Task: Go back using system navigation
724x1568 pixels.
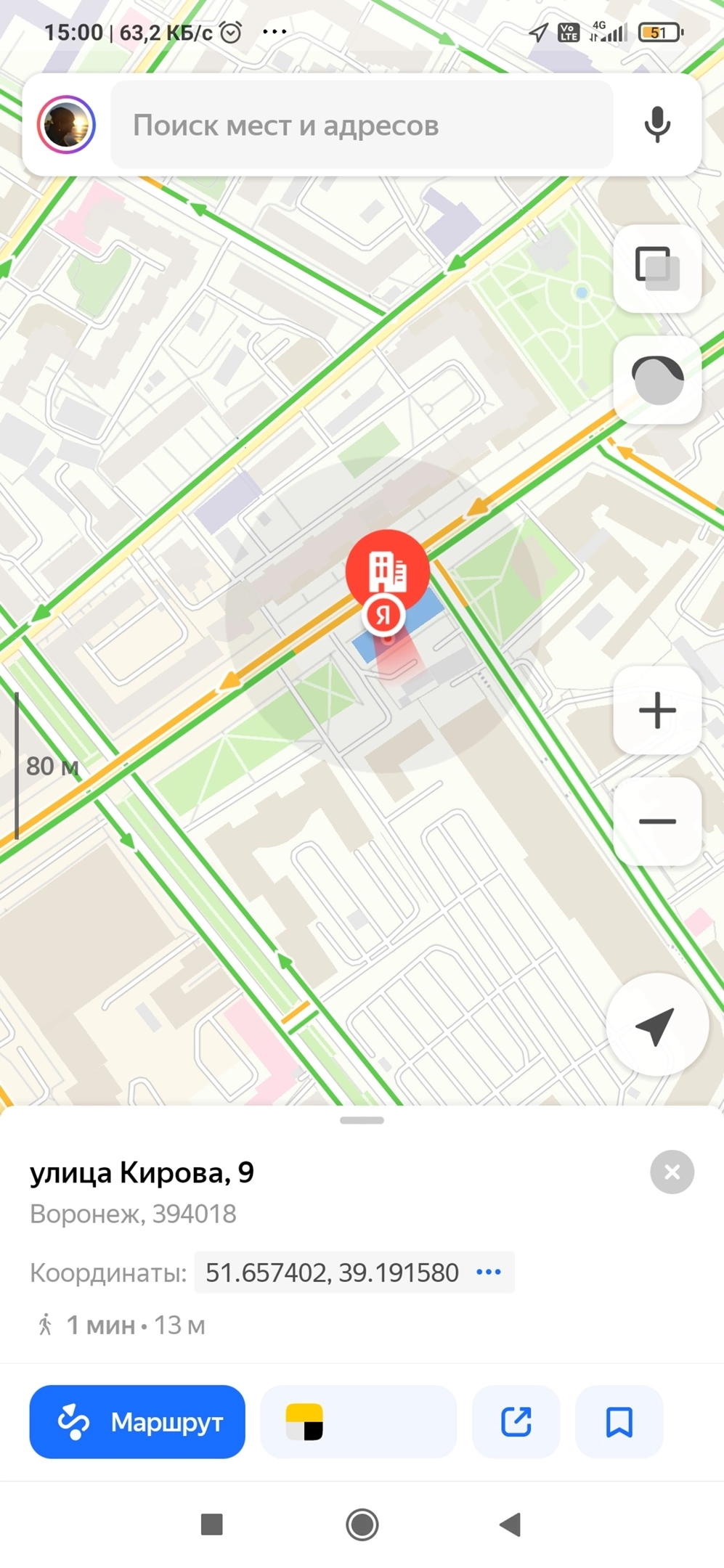Action: pos(511,1524)
